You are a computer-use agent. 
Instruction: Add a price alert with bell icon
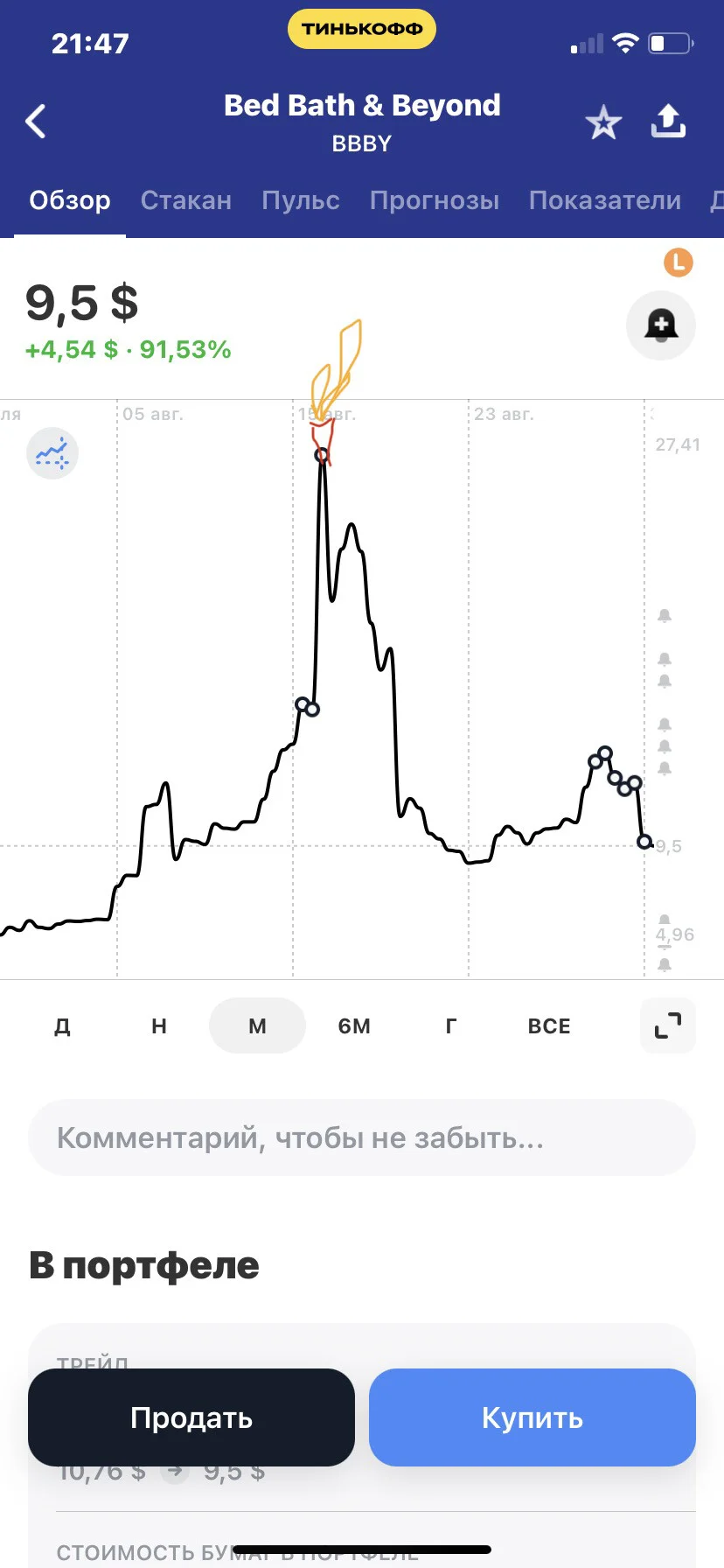click(x=661, y=325)
